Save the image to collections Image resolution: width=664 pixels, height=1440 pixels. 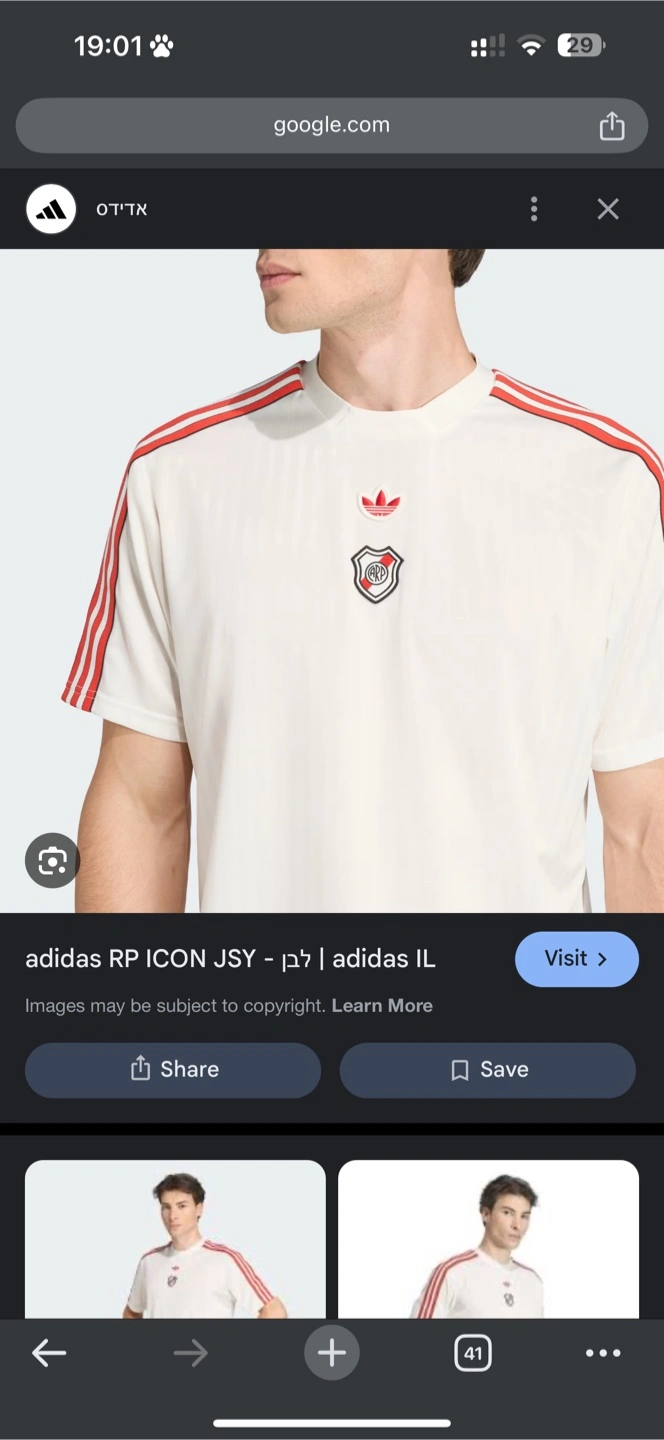tap(488, 1070)
